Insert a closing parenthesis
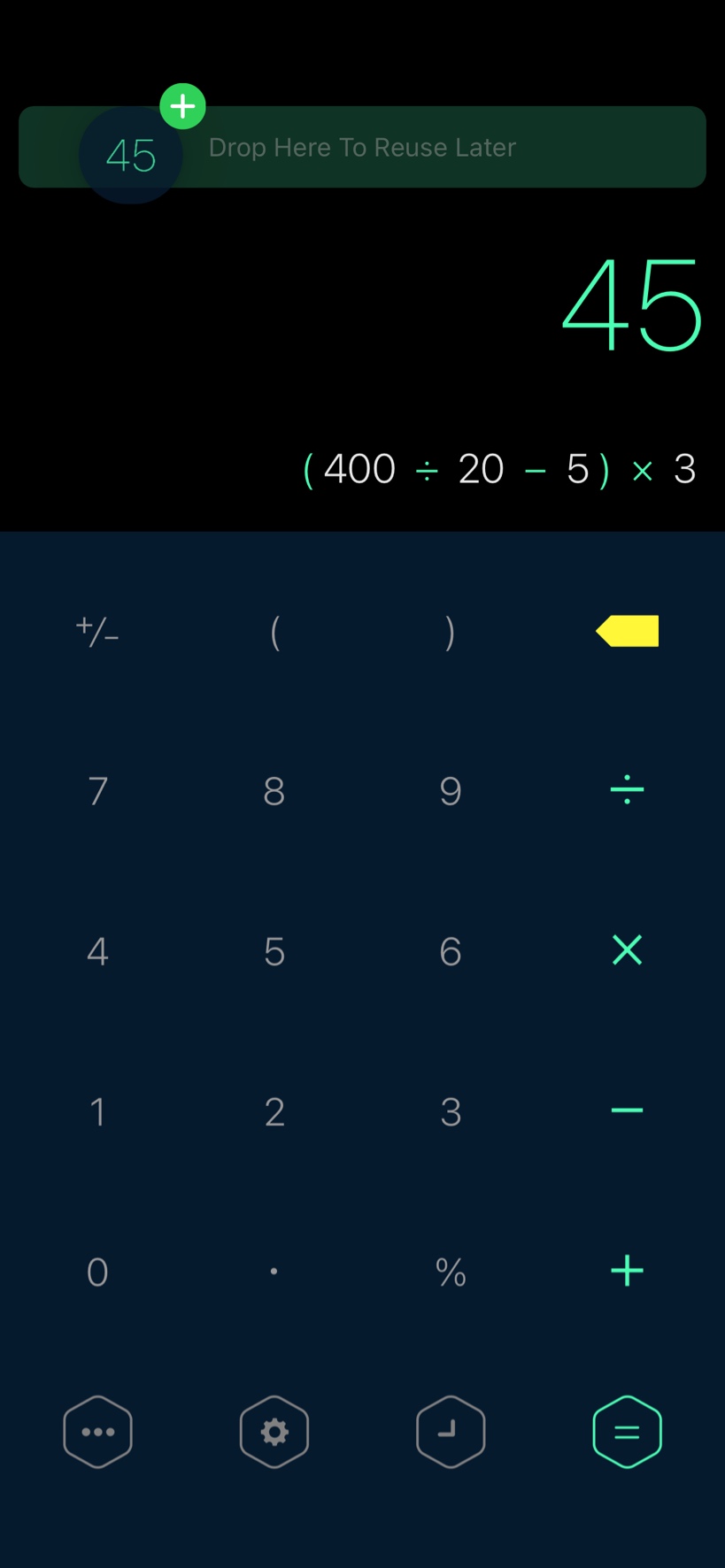The image size is (725, 1568). [x=451, y=632]
